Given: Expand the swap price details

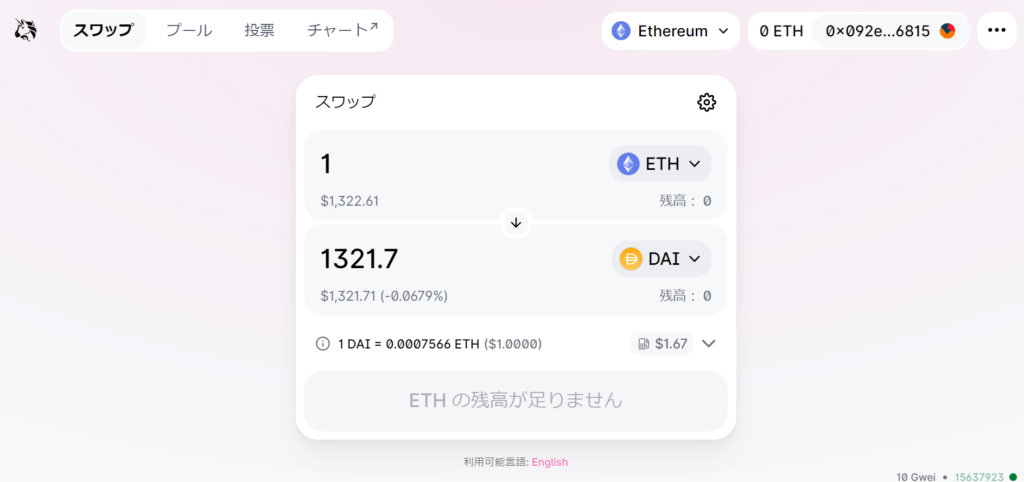Looking at the screenshot, I should click(x=709, y=344).
